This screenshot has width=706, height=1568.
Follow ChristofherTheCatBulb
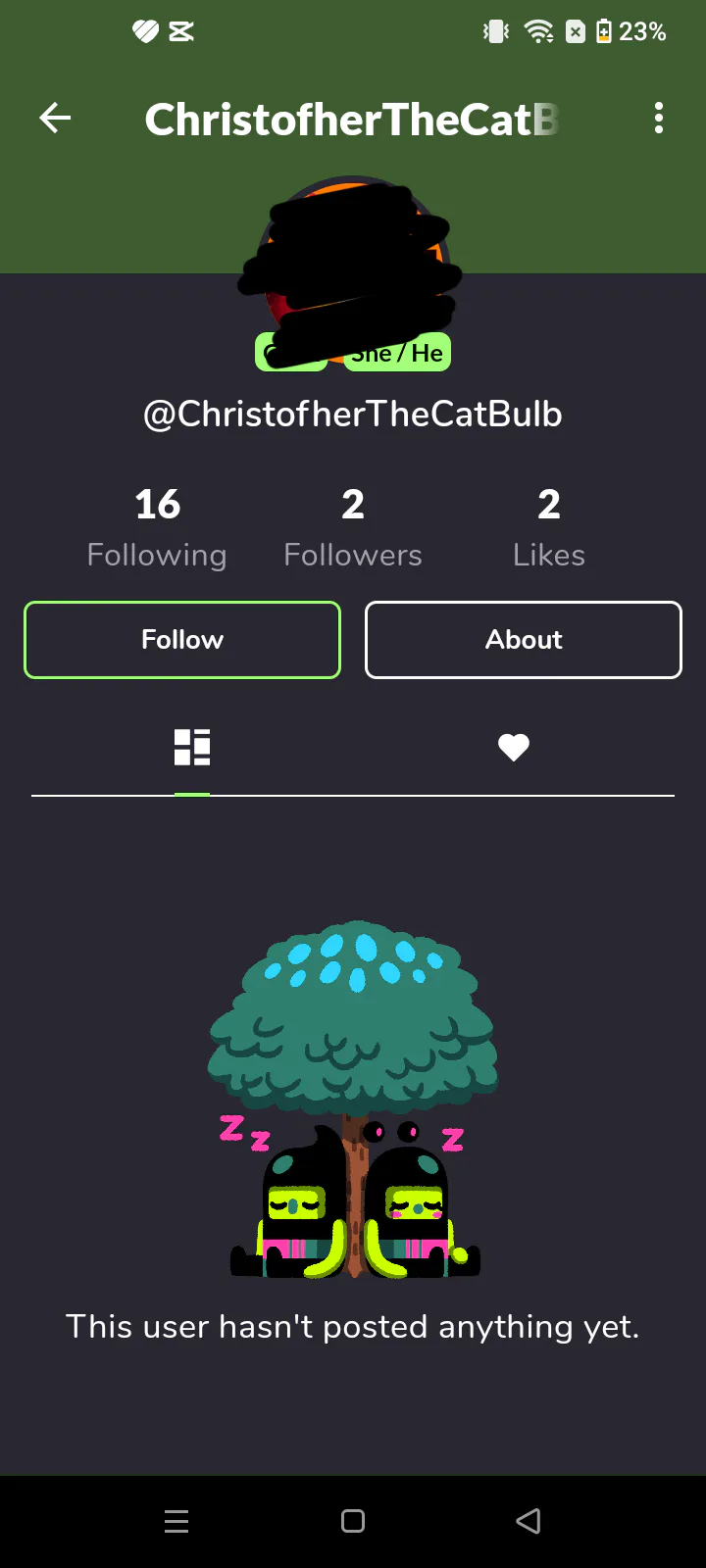[182, 640]
